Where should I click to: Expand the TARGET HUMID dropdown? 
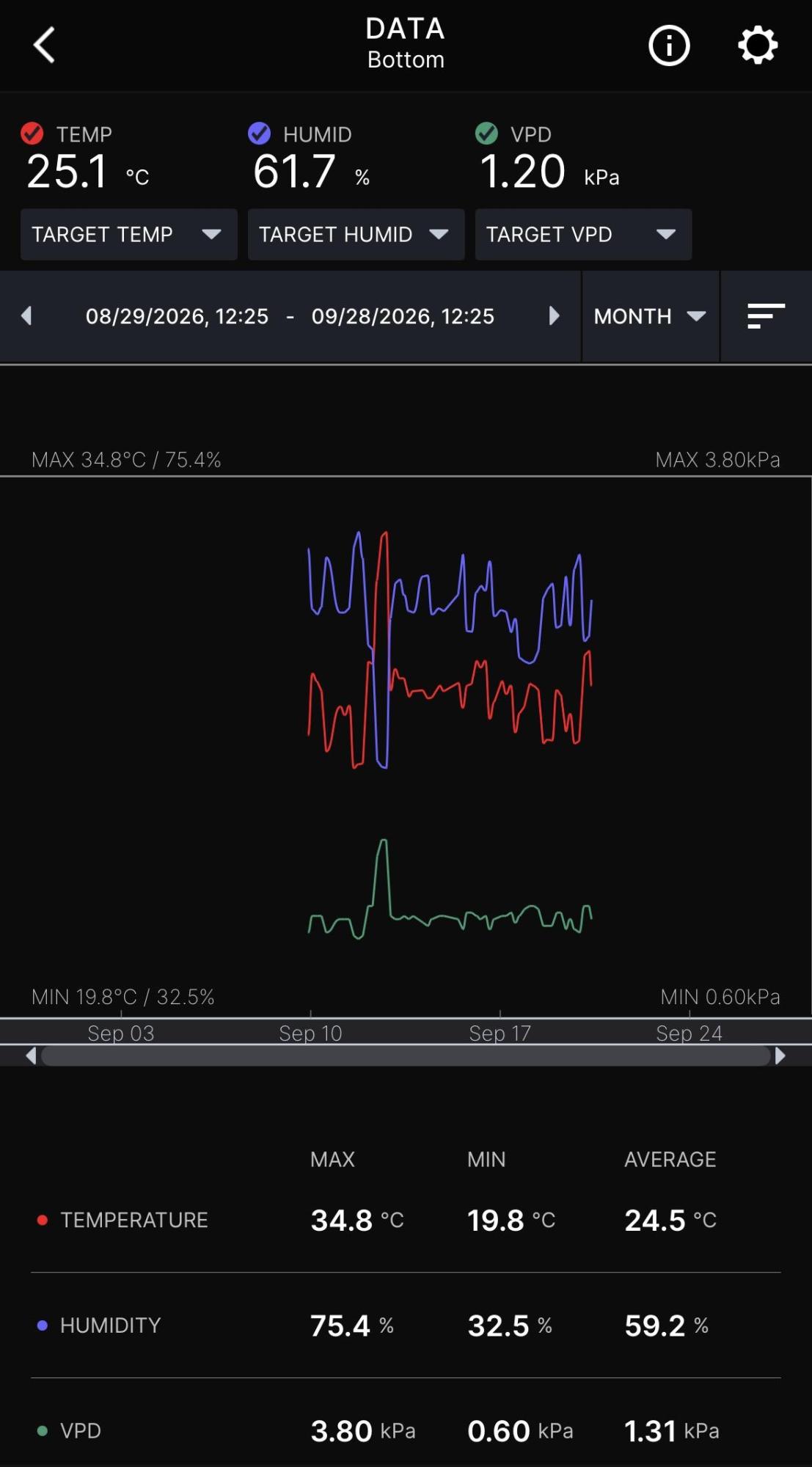(x=356, y=235)
